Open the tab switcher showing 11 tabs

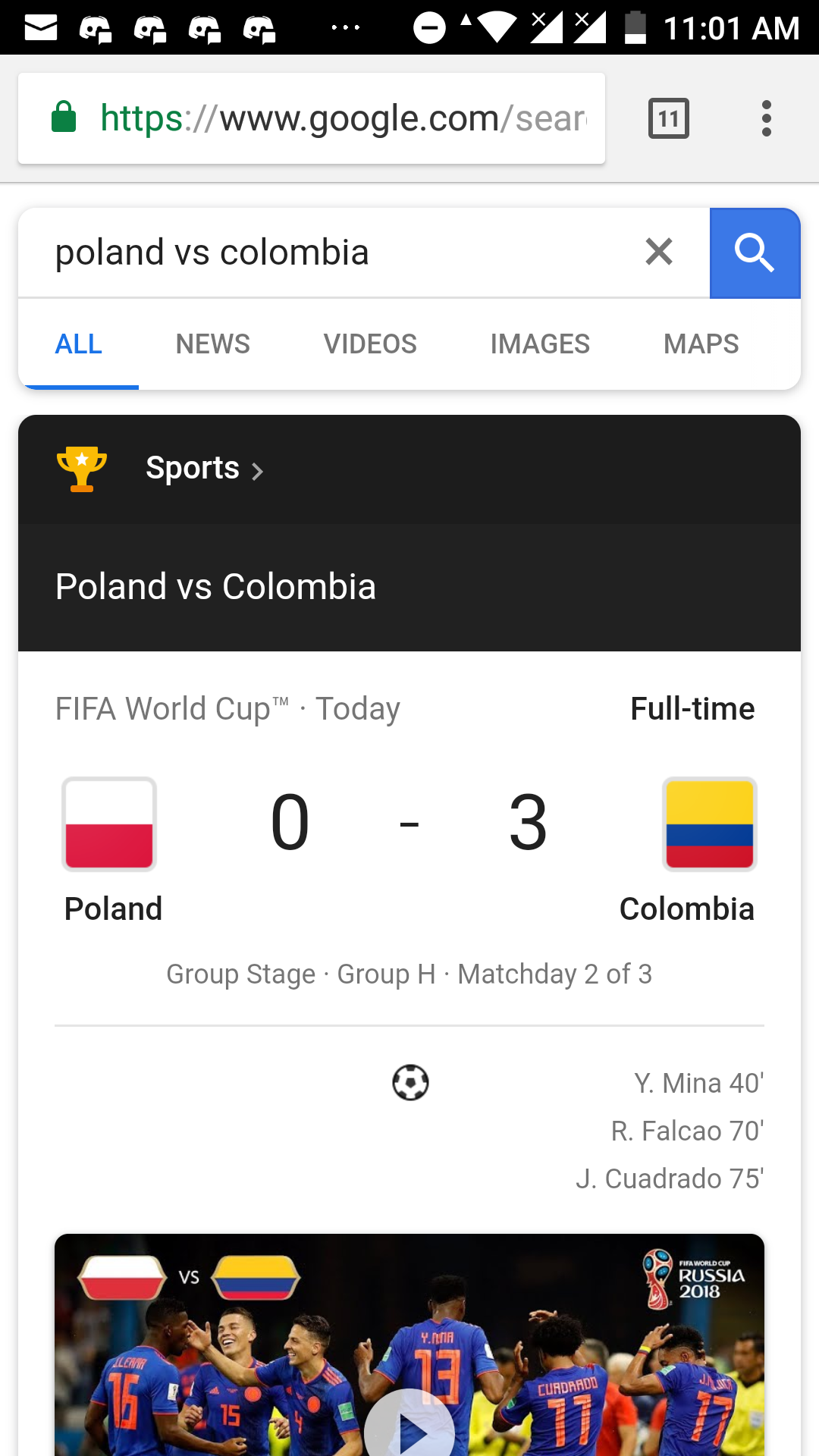pos(668,118)
